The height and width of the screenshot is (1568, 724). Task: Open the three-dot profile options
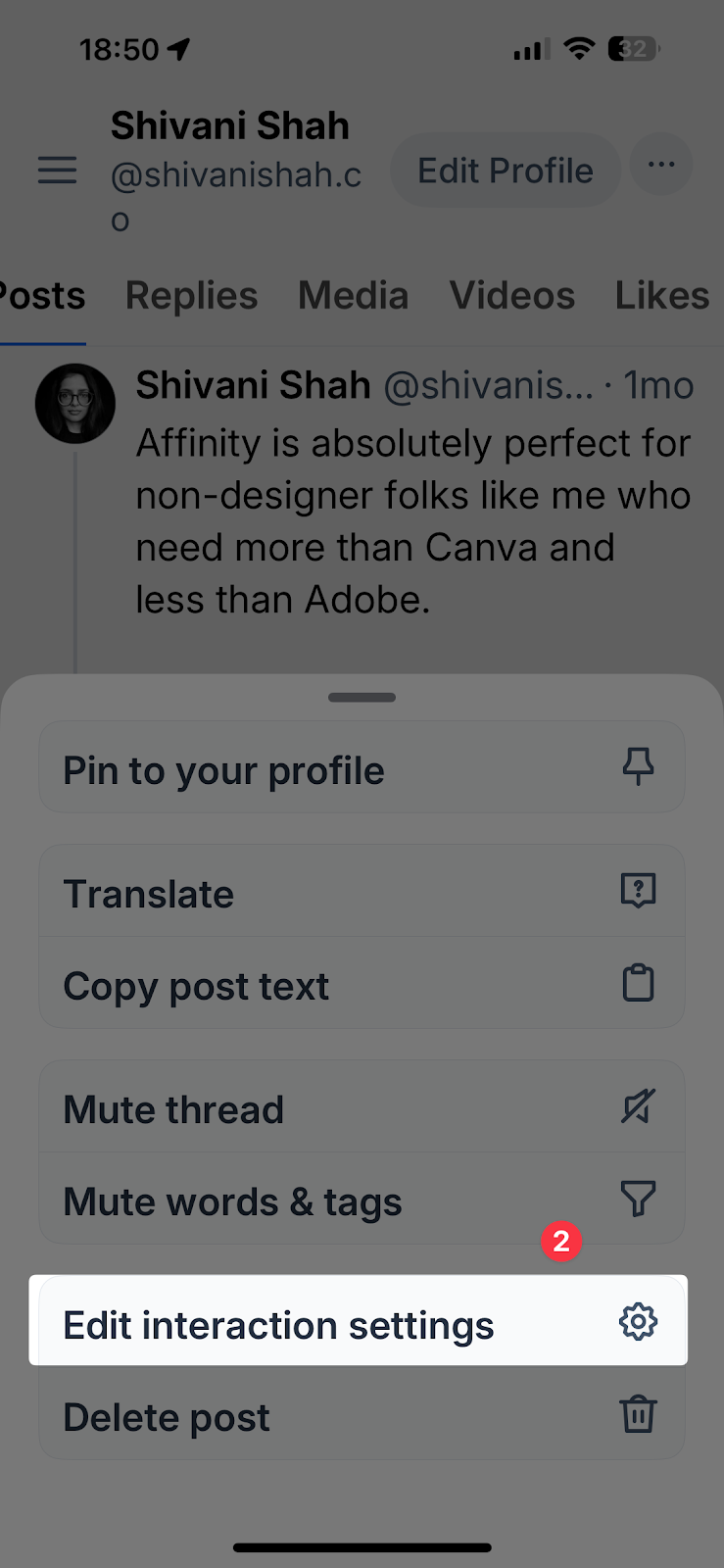pos(661,165)
